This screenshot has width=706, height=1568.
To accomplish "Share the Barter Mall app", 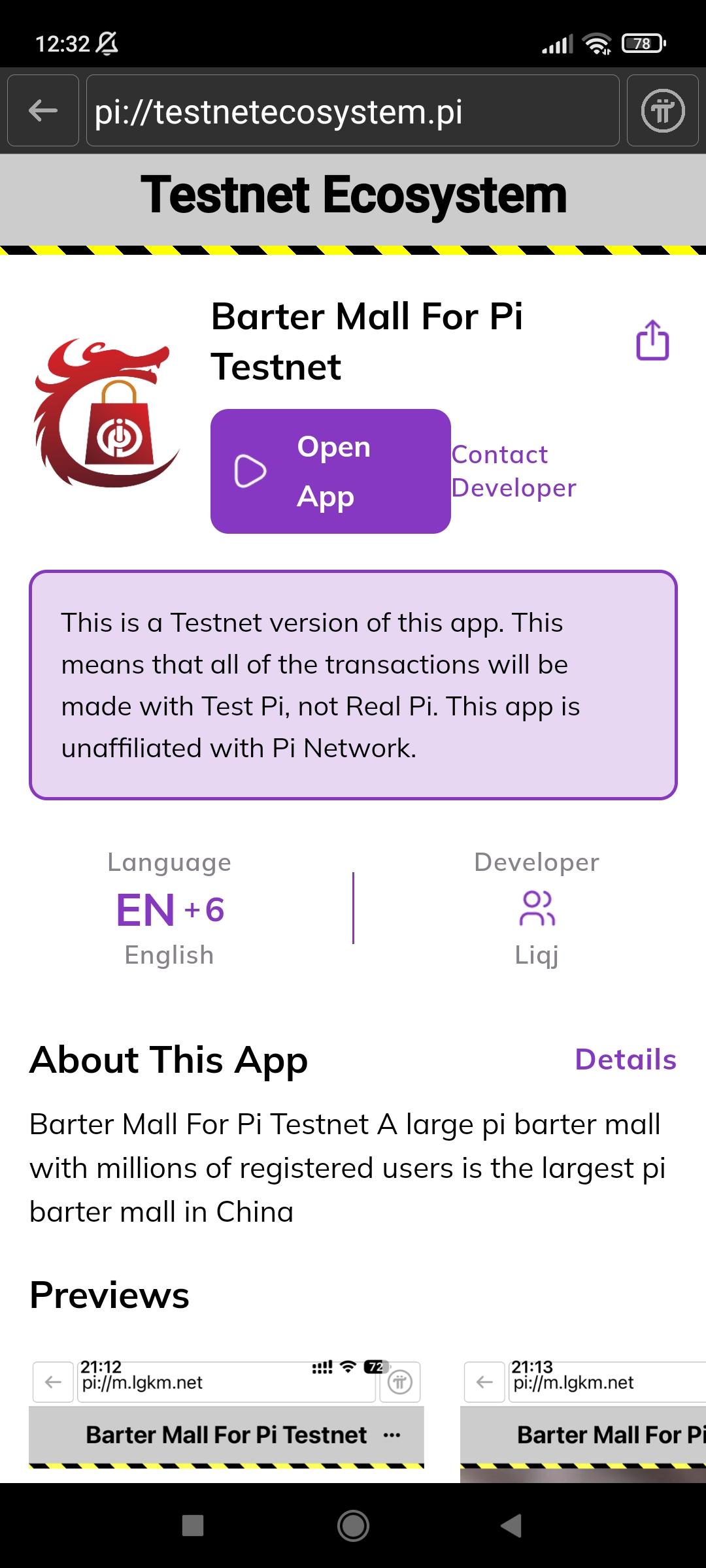I will [652, 340].
